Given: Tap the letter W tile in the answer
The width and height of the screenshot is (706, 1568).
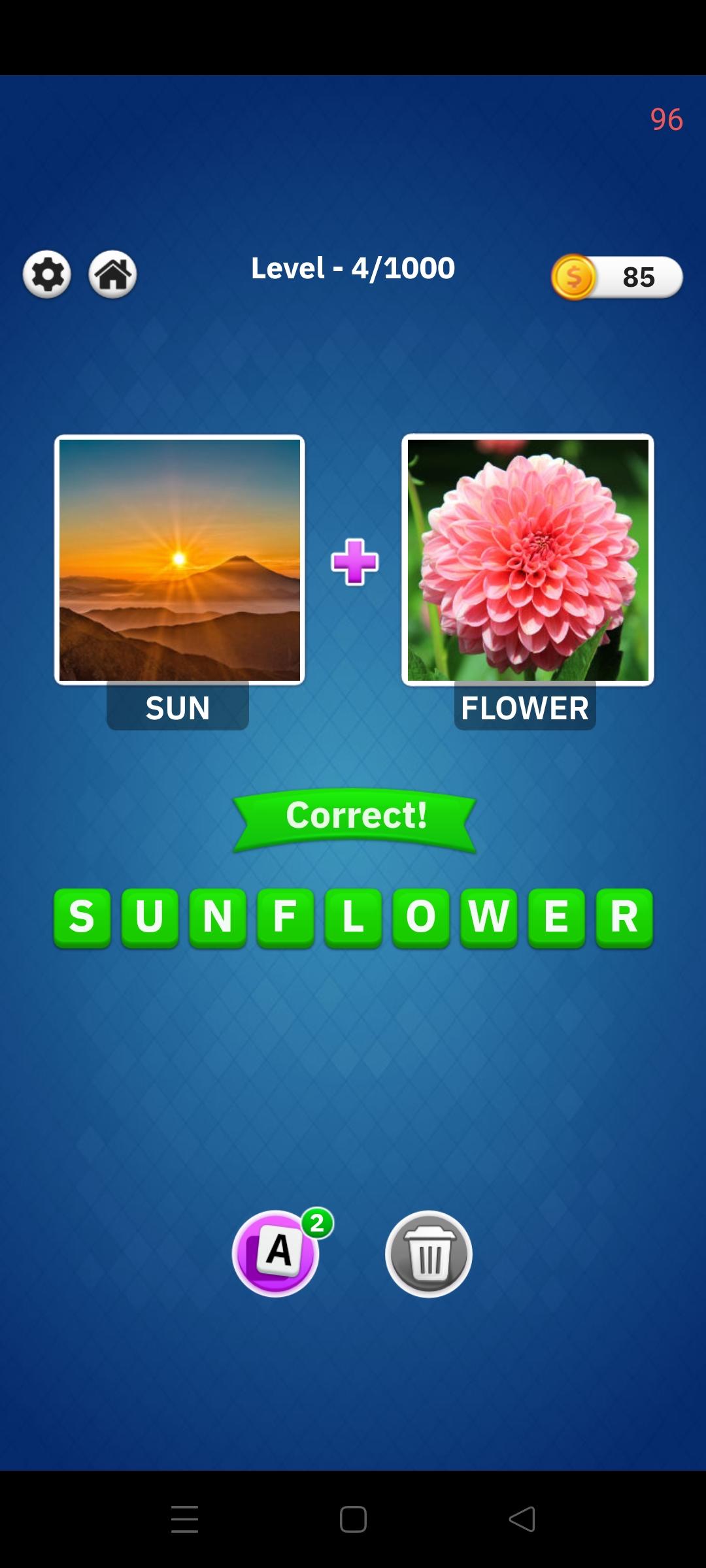Looking at the screenshot, I should point(488,917).
